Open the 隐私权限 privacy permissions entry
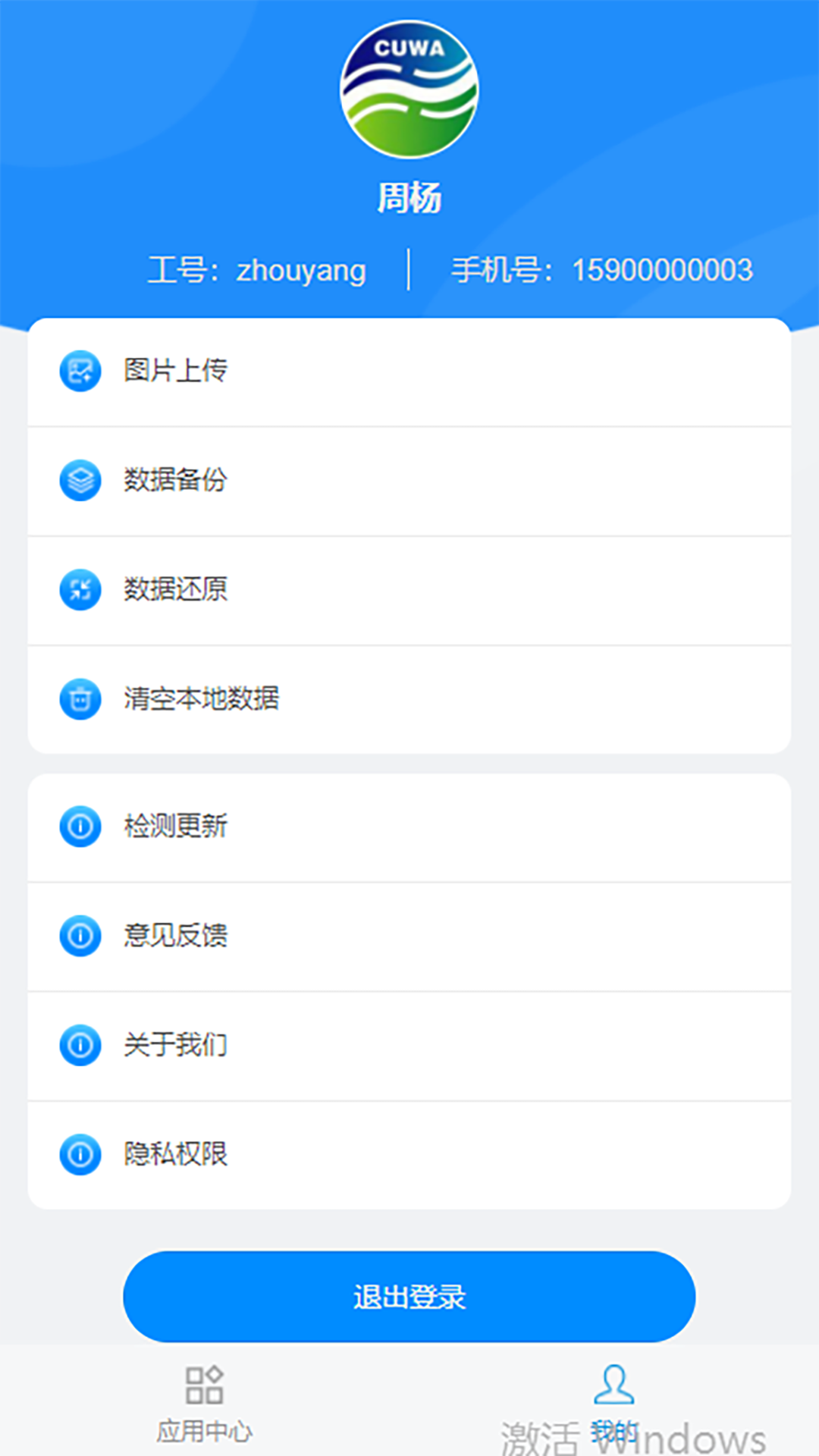 tap(303, 1154)
